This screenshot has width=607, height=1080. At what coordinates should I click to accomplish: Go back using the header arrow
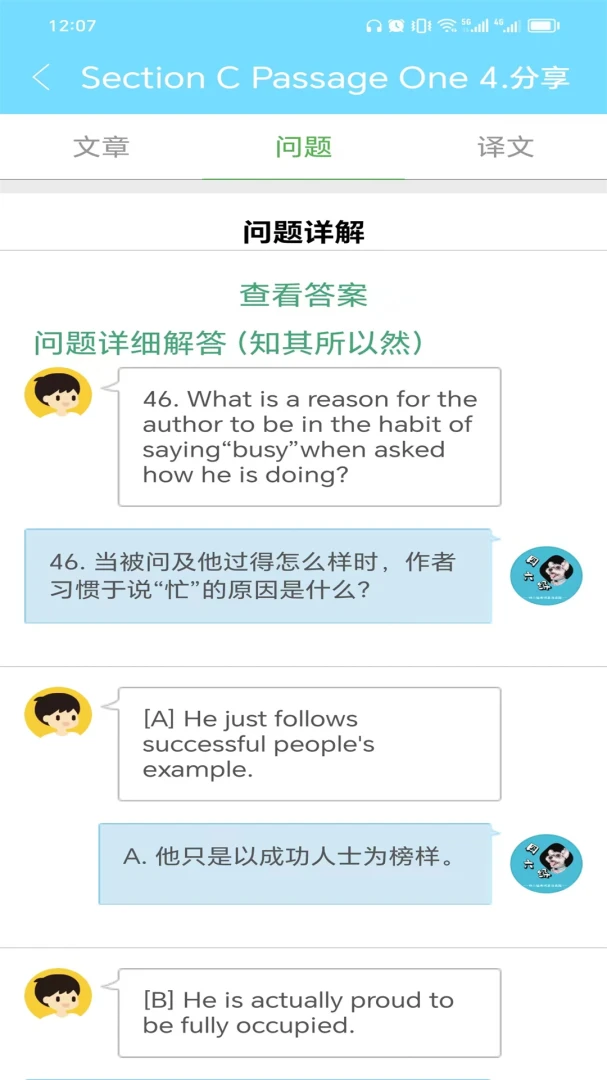(41, 77)
